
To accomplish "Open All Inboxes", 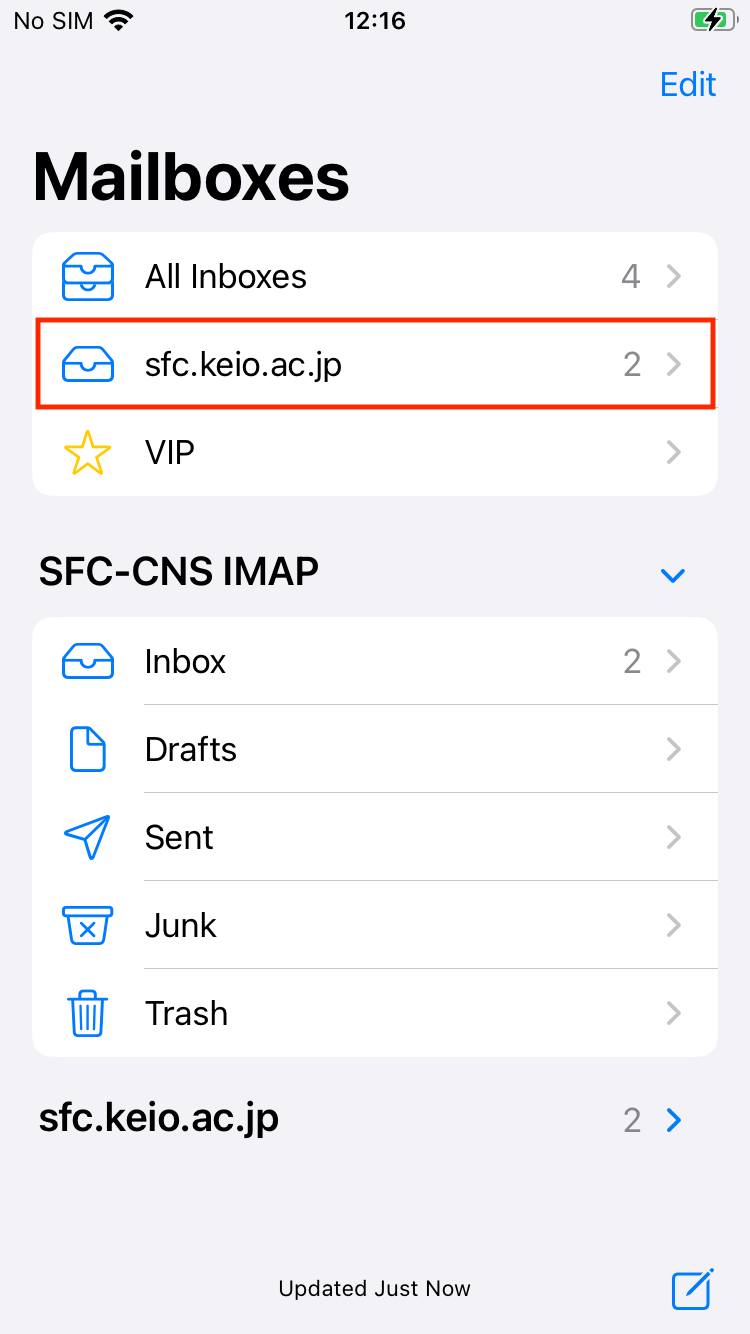I will (x=375, y=276).
